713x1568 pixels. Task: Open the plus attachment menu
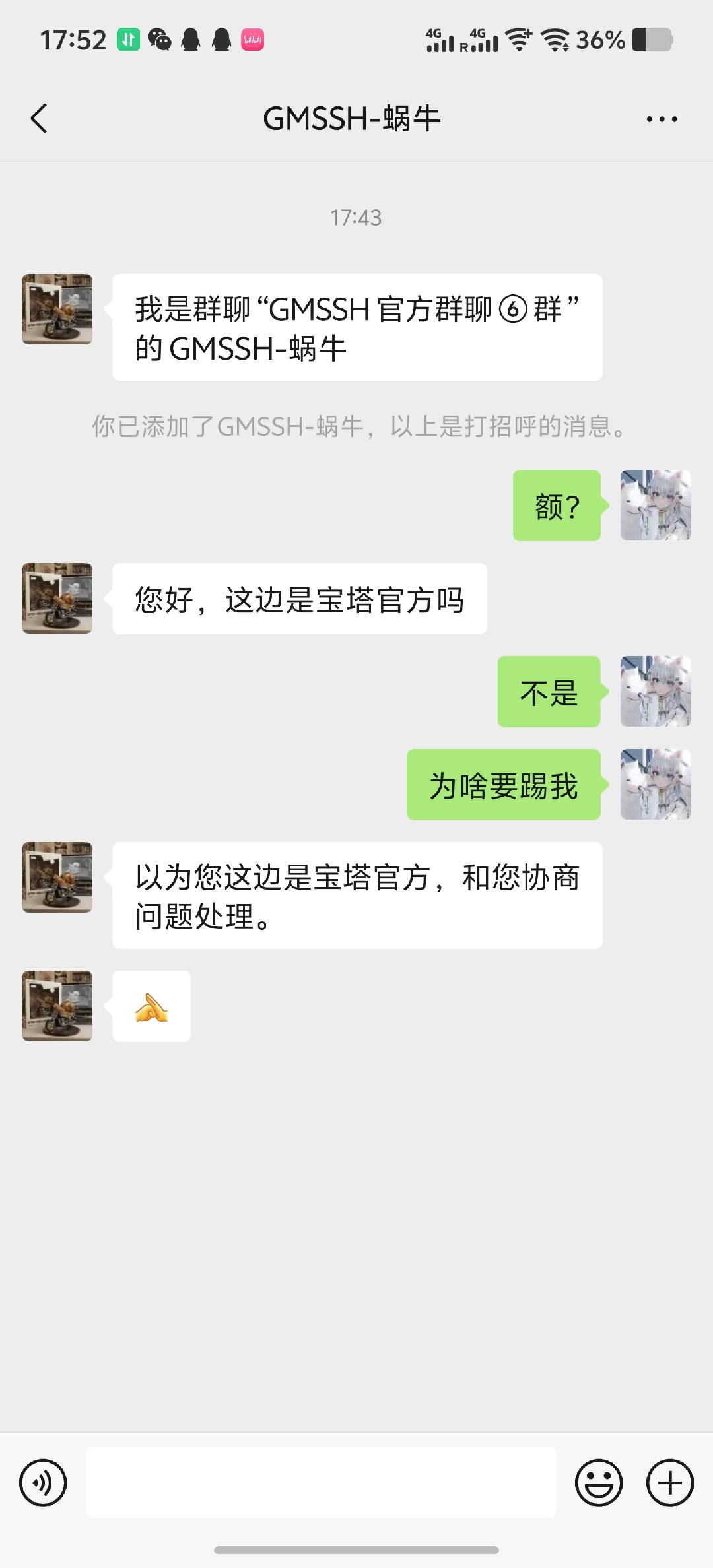(x=669, y=1482)
